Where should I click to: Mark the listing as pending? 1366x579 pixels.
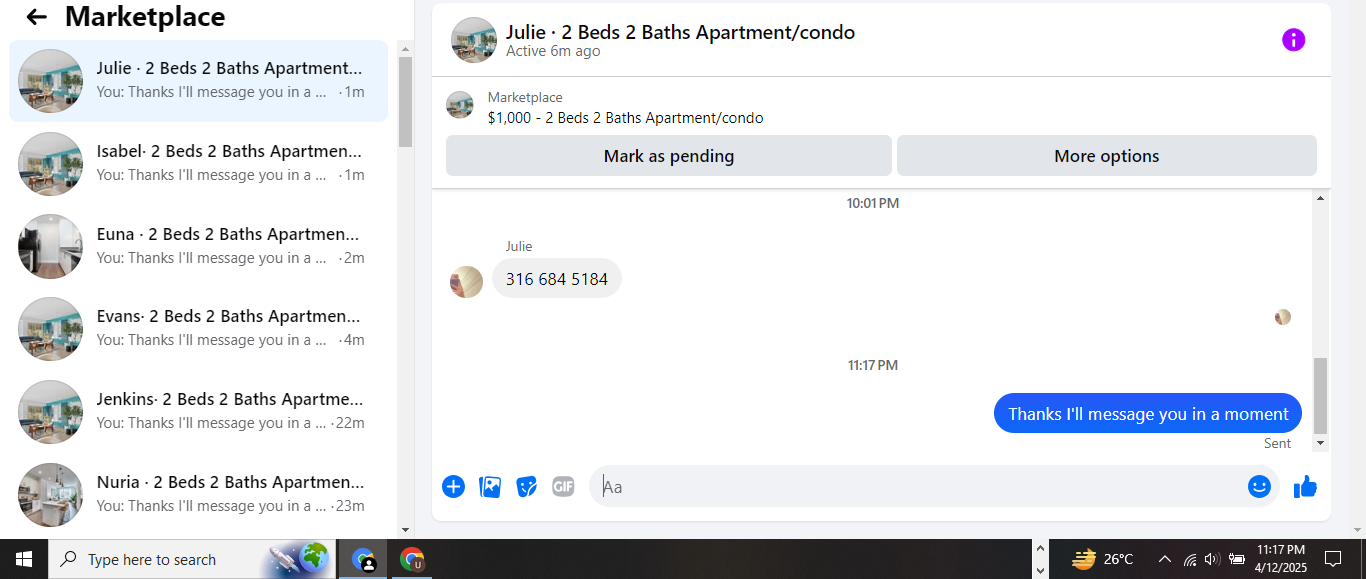(668, 156)
